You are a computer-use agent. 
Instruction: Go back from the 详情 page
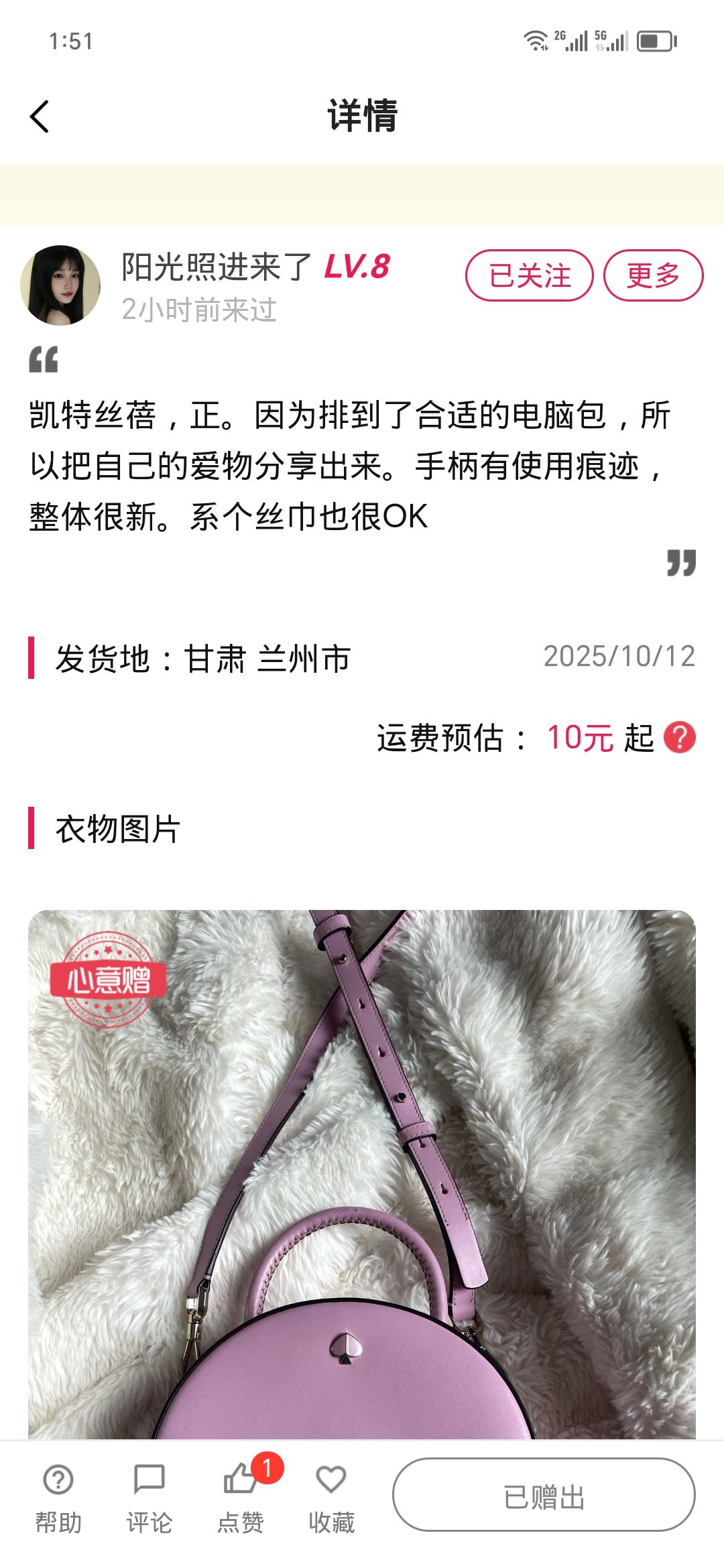[40, 117]
